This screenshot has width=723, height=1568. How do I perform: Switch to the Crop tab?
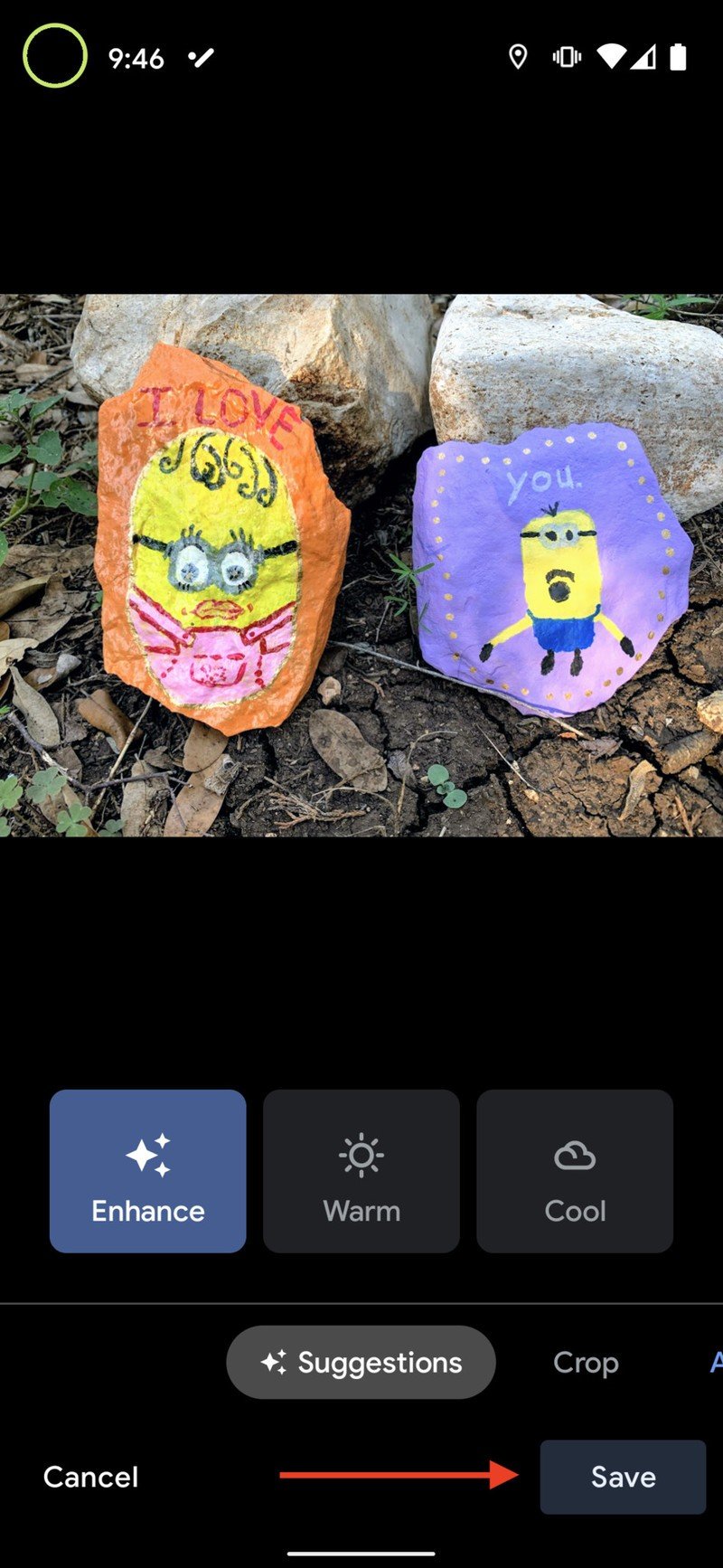click(x=586, y=1363)
